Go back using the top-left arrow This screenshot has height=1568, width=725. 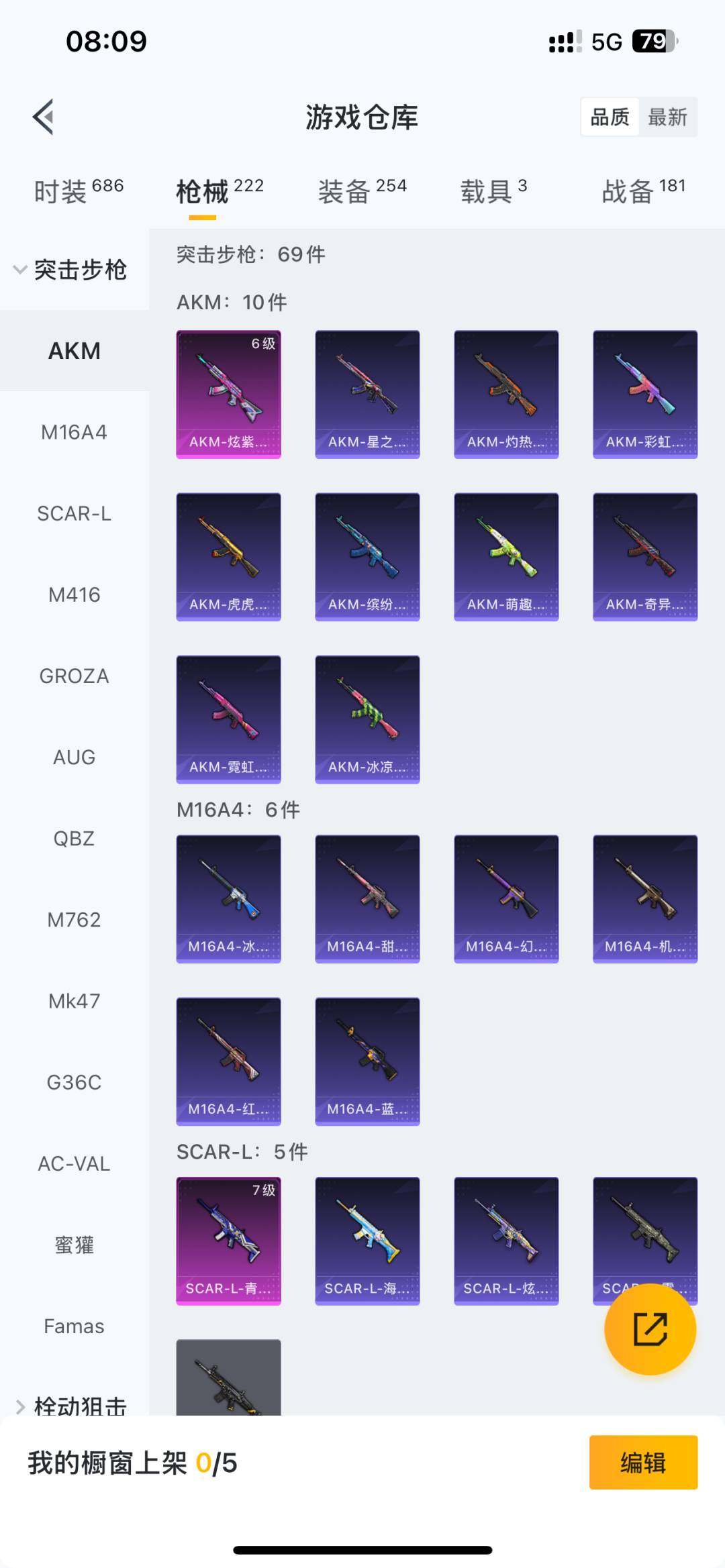click(44, 117)
